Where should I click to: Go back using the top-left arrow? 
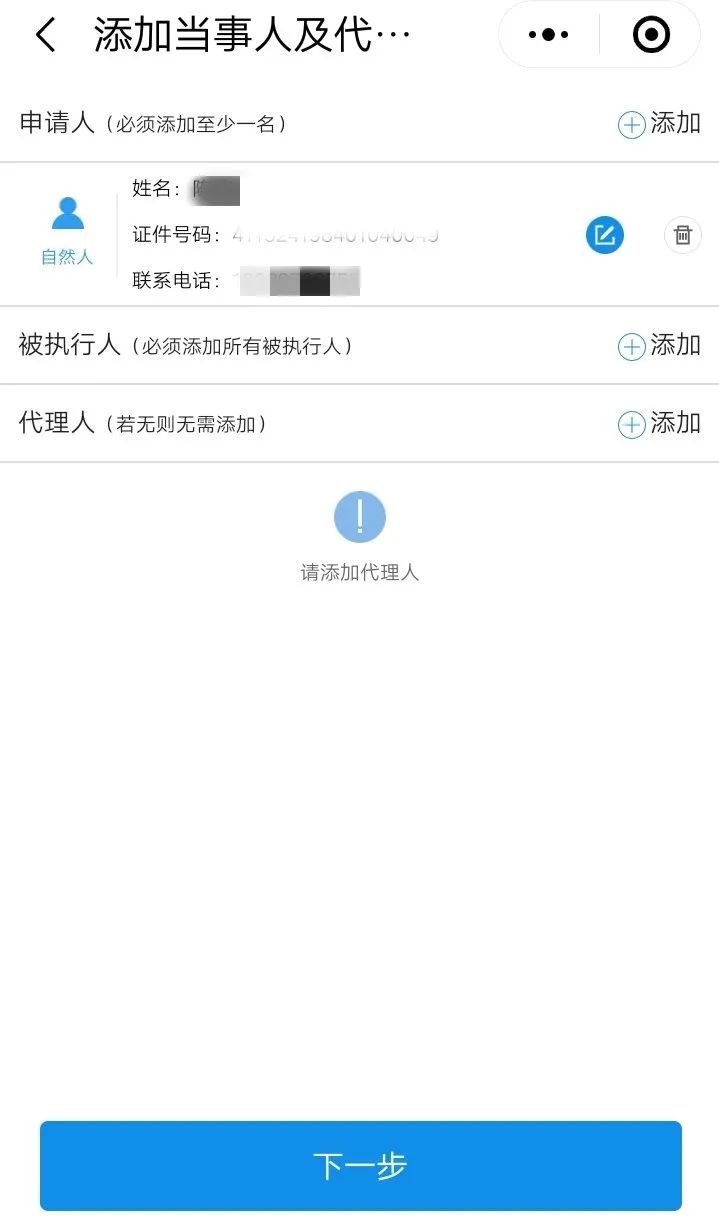[x=45, y=35]
